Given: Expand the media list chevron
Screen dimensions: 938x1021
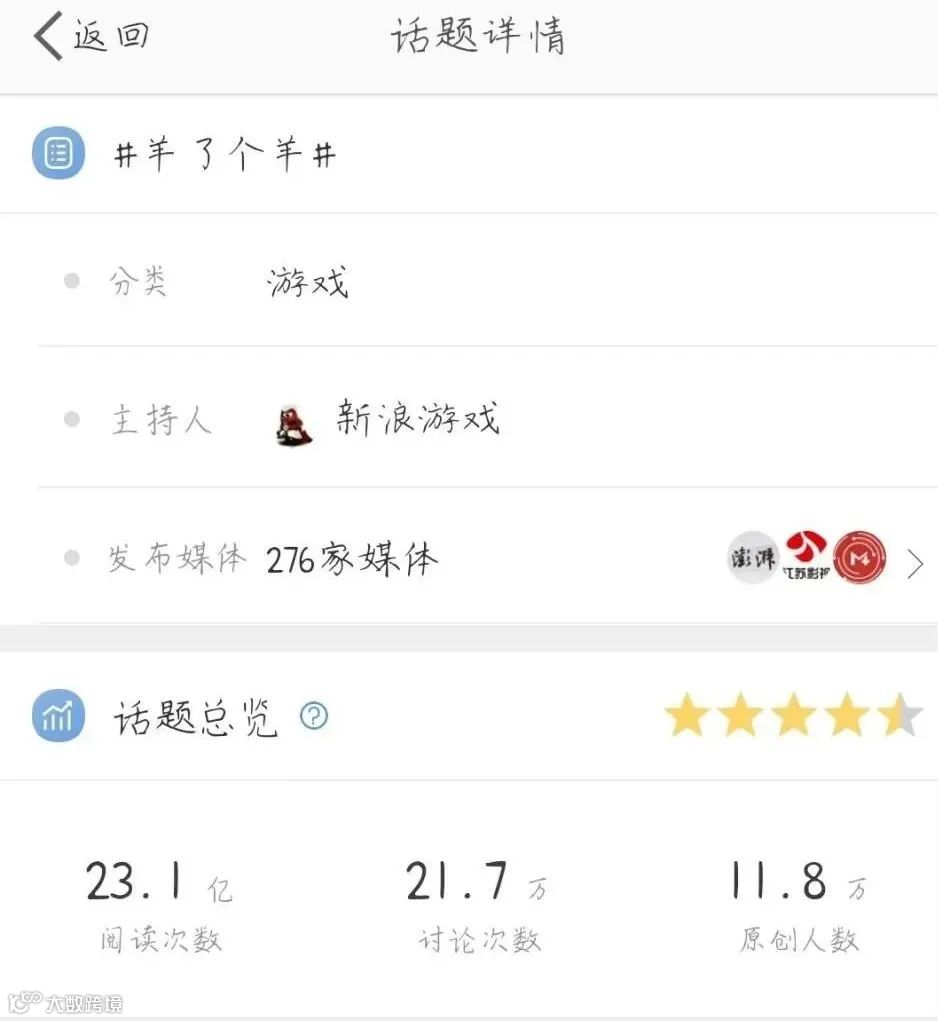Looking at the screenshot, I should tap(916, 563).
